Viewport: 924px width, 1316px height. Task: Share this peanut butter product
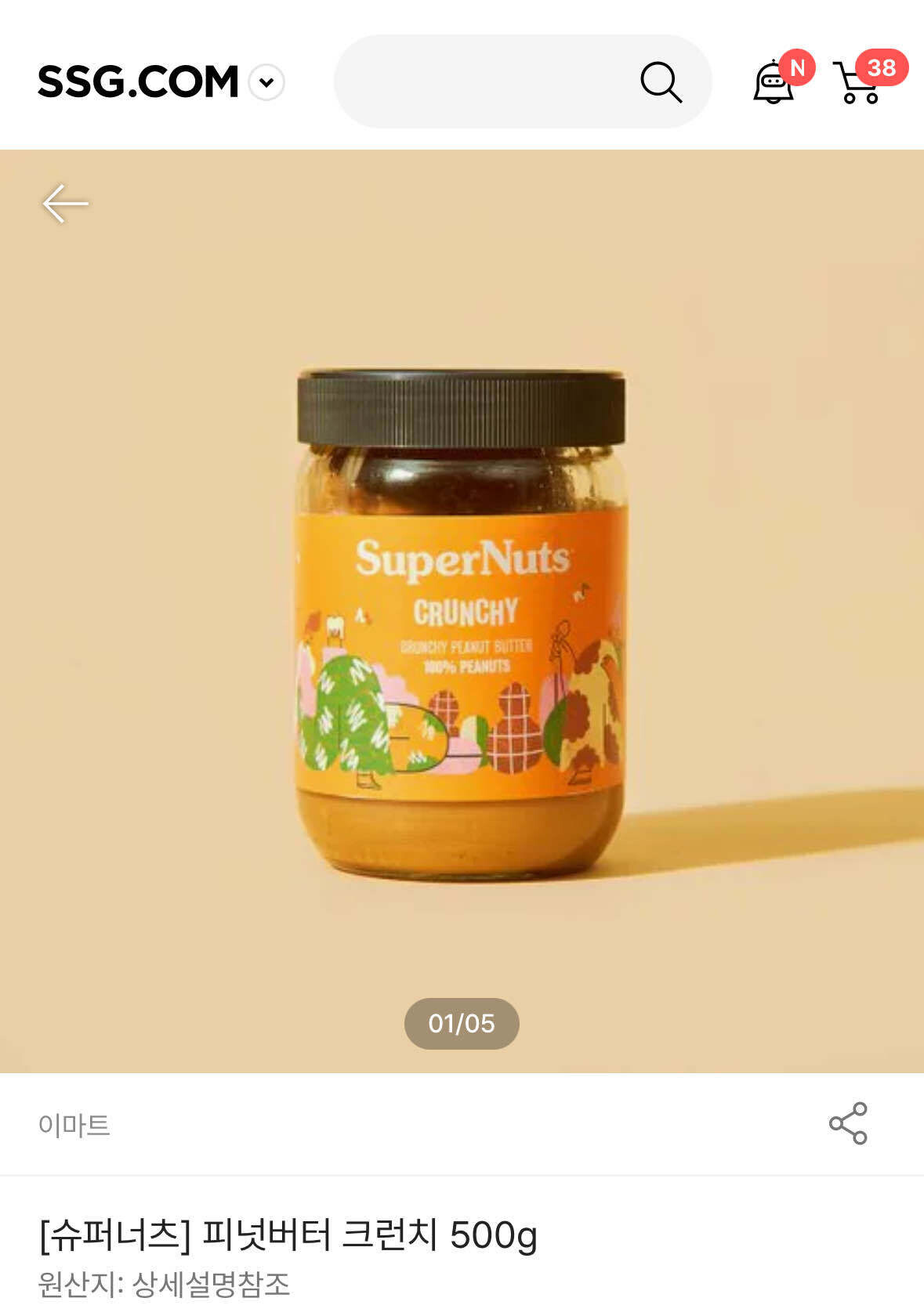[848, 1123]
